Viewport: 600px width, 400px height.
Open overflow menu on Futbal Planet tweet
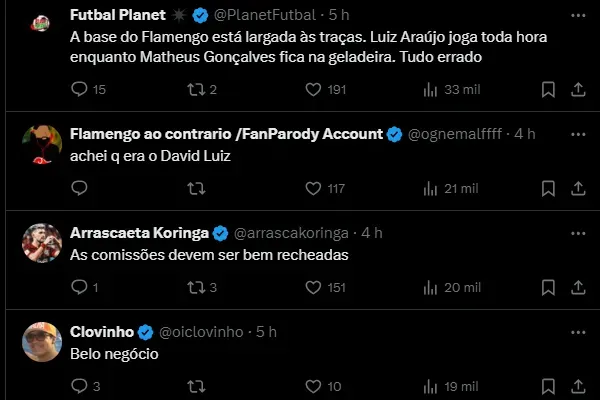pos(577,16)
